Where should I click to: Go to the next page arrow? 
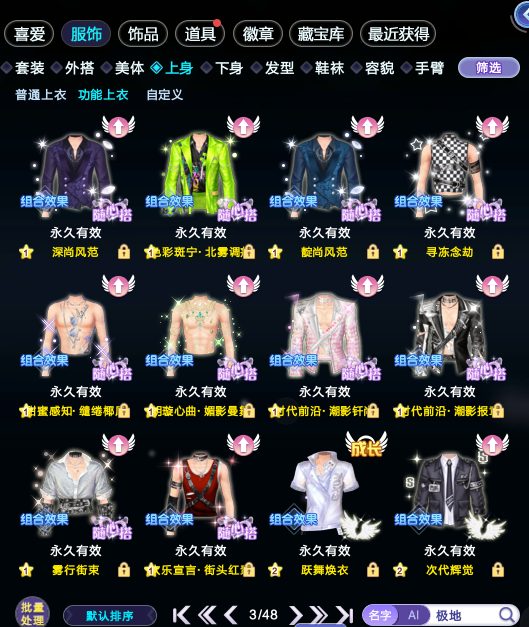295,615
